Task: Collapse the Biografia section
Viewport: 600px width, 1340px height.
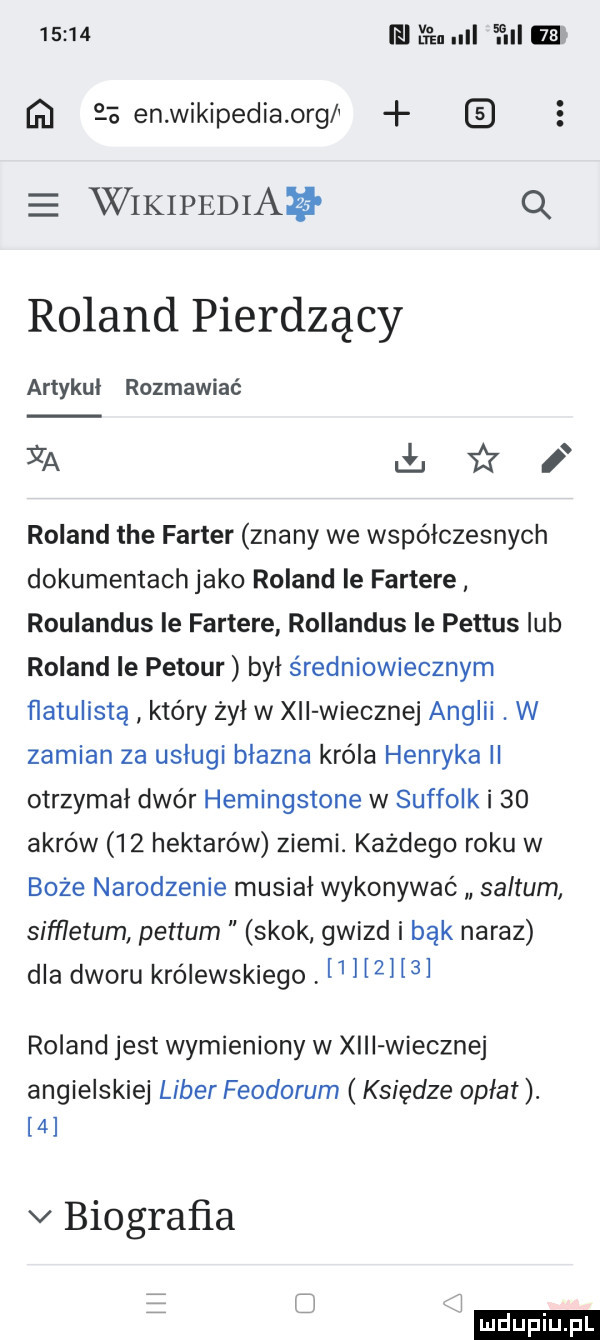Action: (x=42, y=1216)
